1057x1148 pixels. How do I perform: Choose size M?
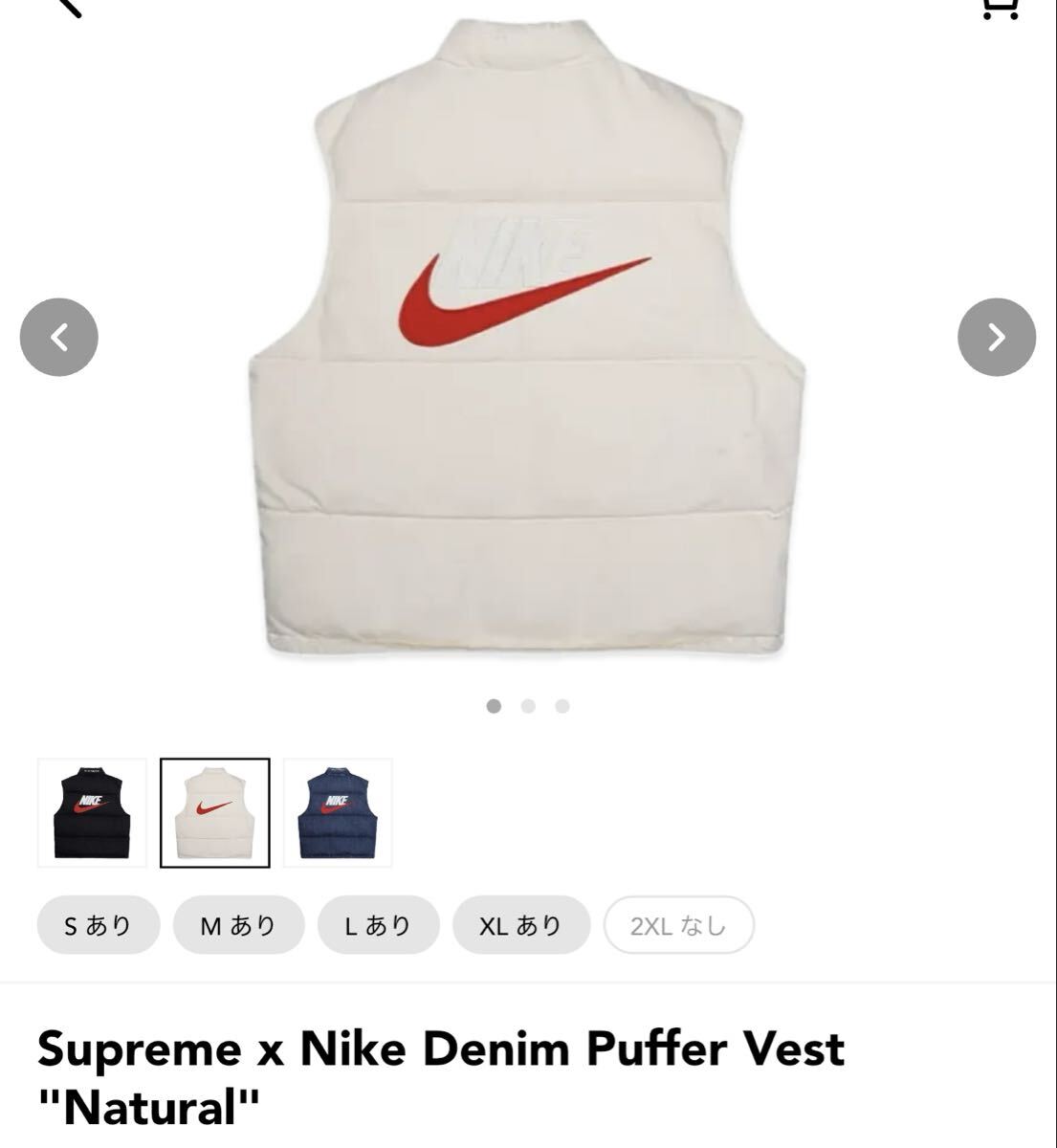[238, 925]
